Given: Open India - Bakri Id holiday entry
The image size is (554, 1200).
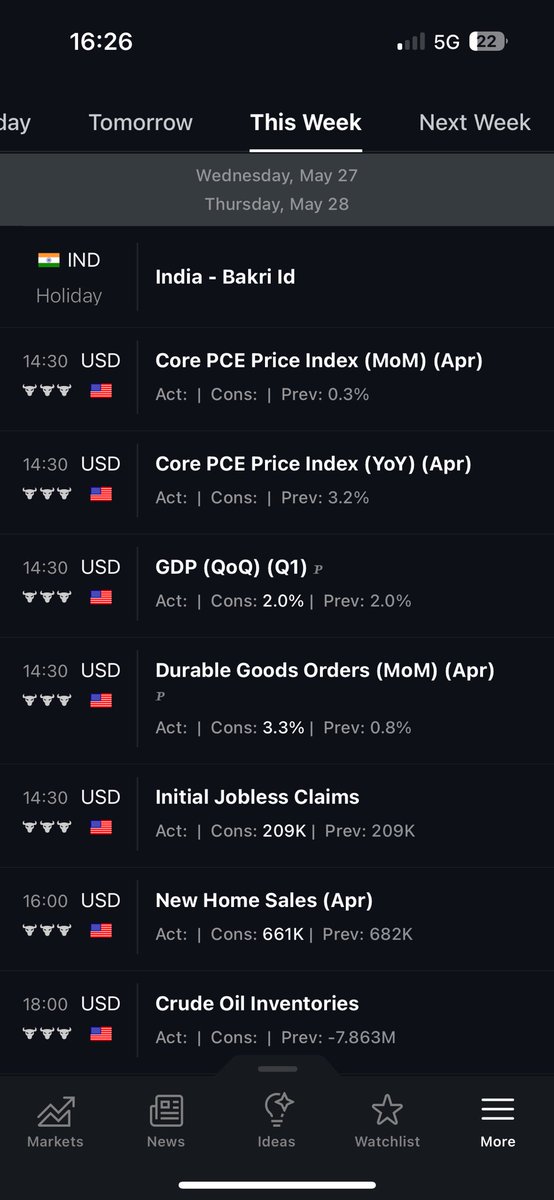Looking at the screenshot, I should 277,277.
